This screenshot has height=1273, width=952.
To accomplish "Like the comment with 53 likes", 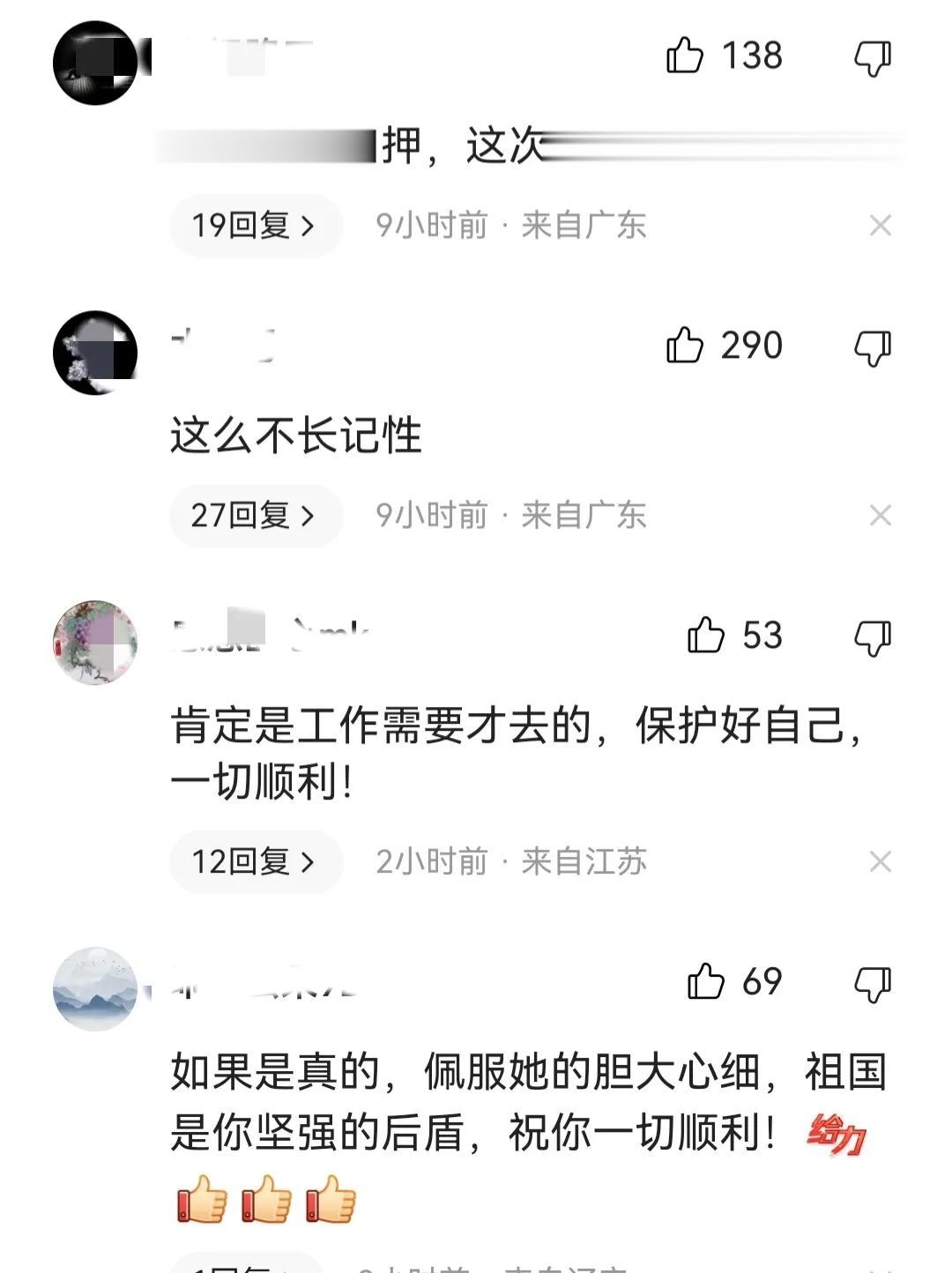I will (x=706, y=635).
